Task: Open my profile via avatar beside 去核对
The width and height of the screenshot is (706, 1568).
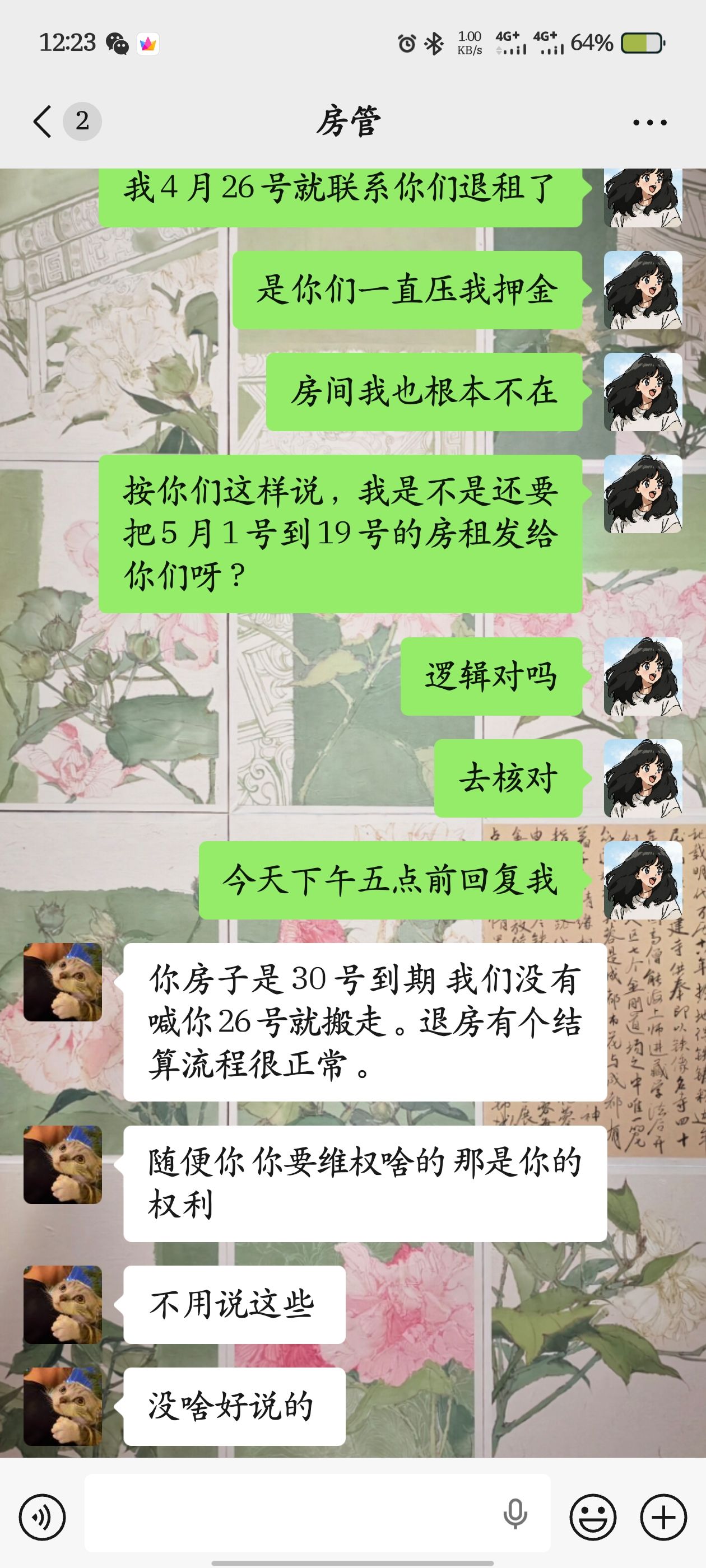Action: point(643,778)
